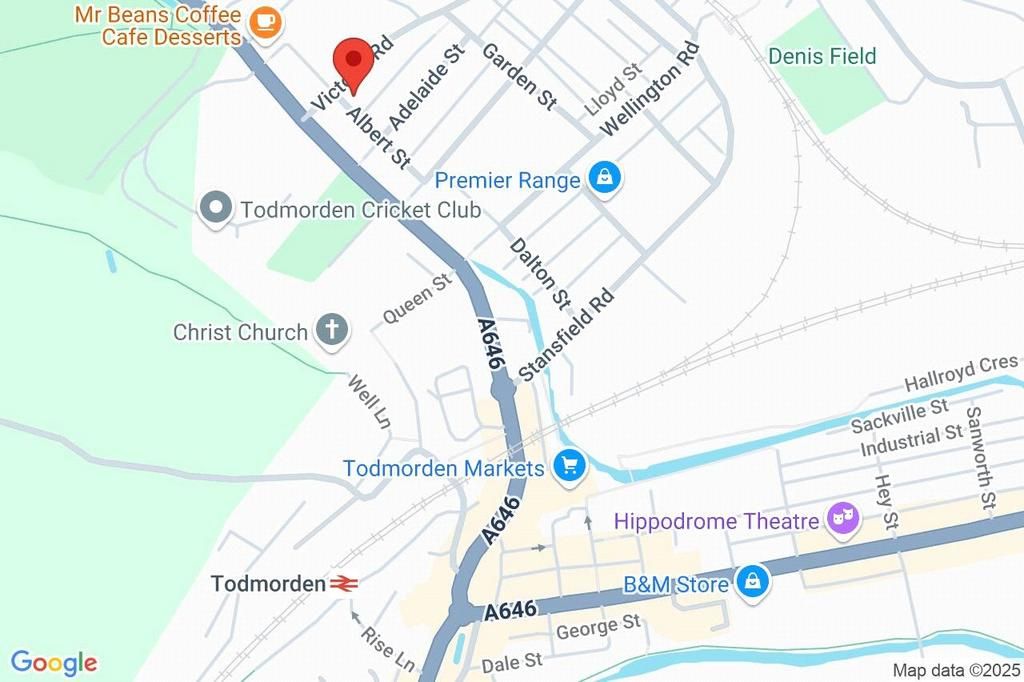
Task: Open the Todmorden railway station marker
Action: tap(345, 583)
